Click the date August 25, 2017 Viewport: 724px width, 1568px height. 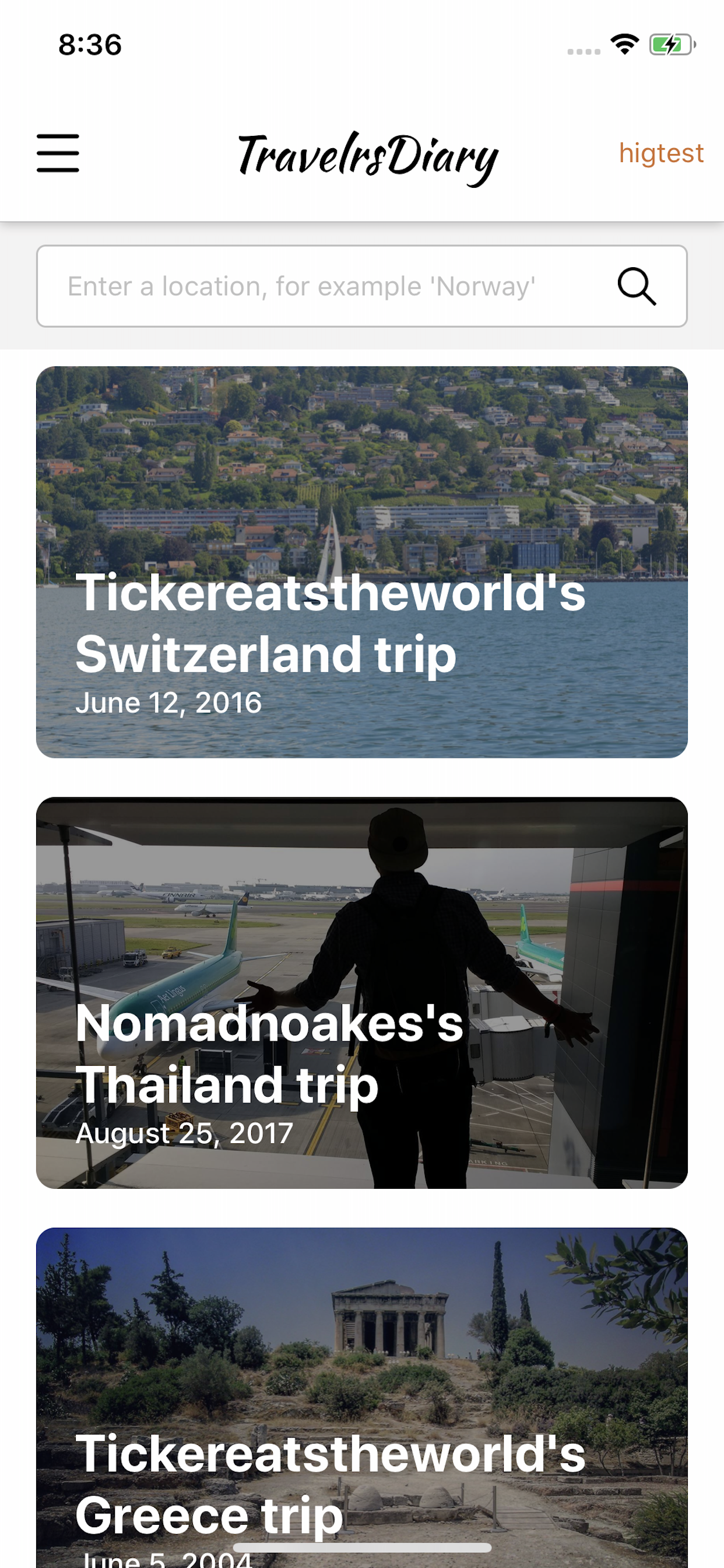click(184, 1133)
